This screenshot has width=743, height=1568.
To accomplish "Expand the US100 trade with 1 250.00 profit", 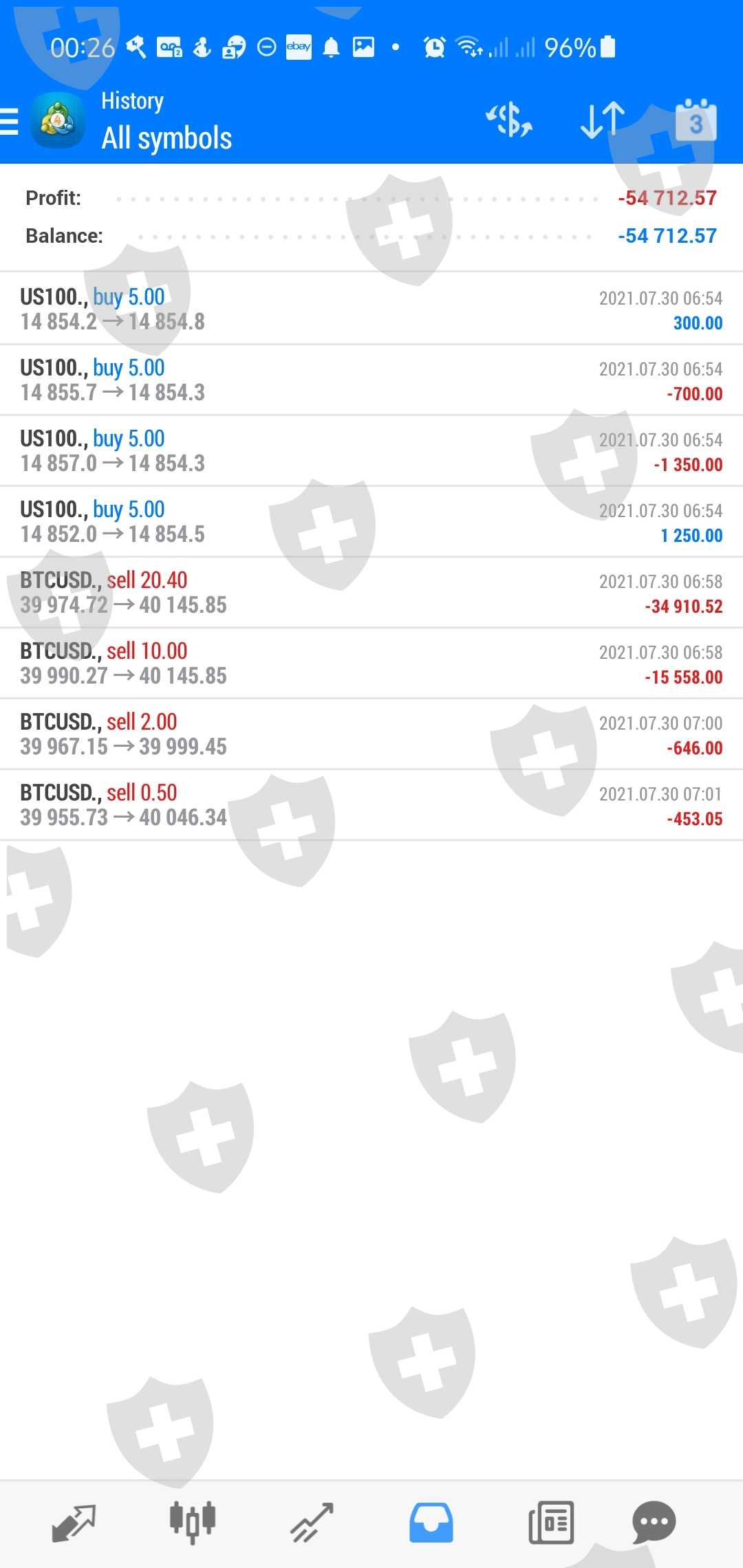I will [x=371, y=522].
